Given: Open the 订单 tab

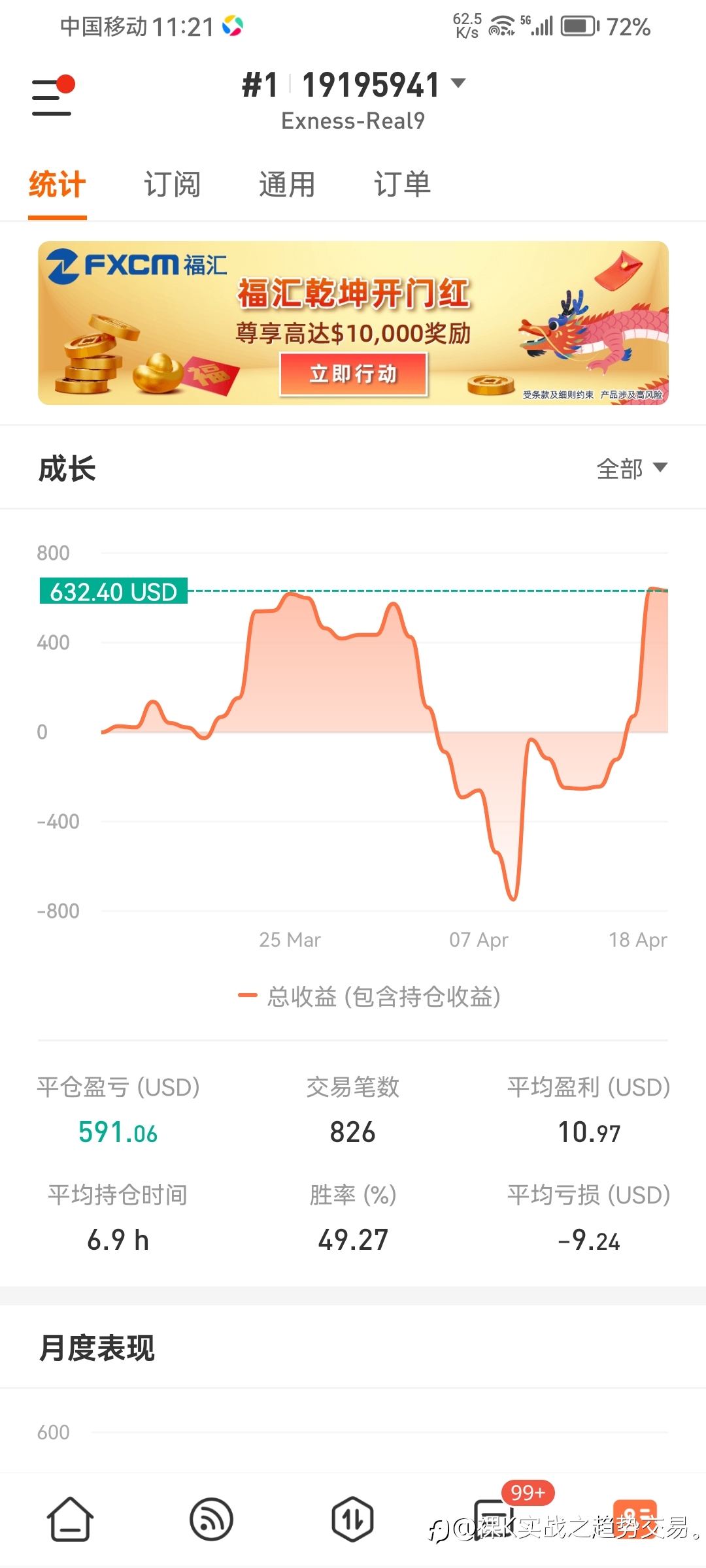Looking at the screenshot, I should (402, 184).
